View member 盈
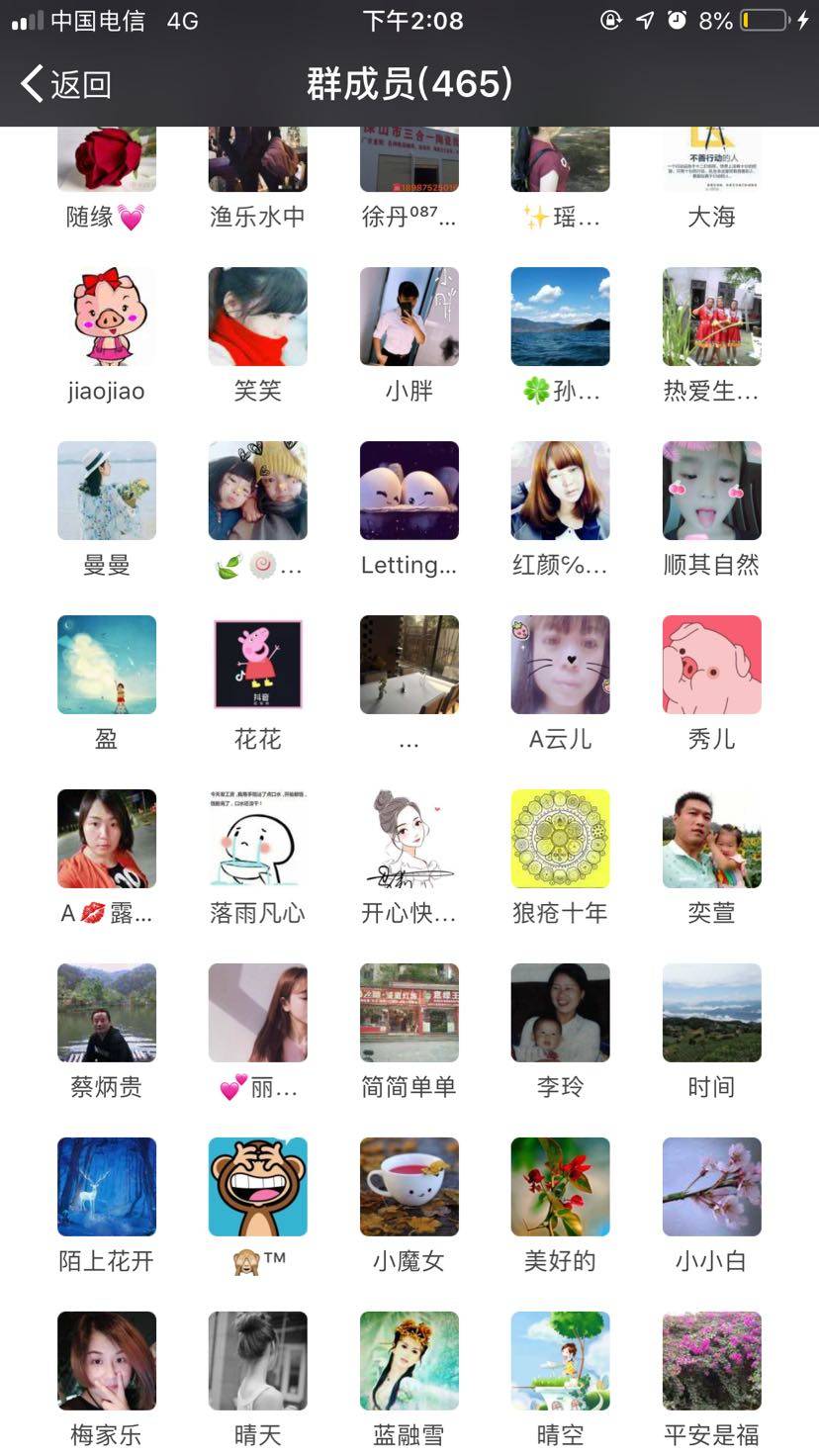The width and height of the screenshot is (819, 1456). click(x=107, y=665)
